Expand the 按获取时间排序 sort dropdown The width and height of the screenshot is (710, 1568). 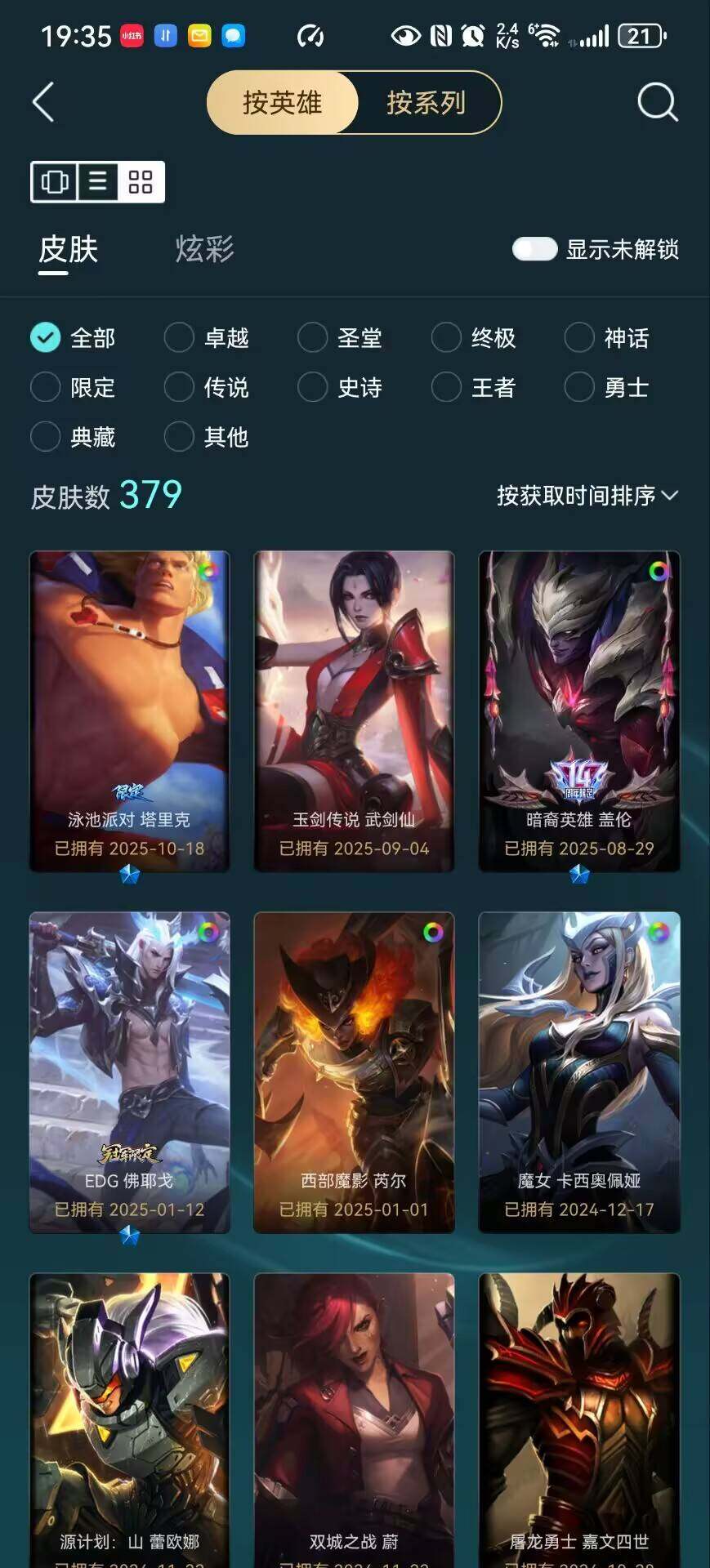[x=587, y=496]
